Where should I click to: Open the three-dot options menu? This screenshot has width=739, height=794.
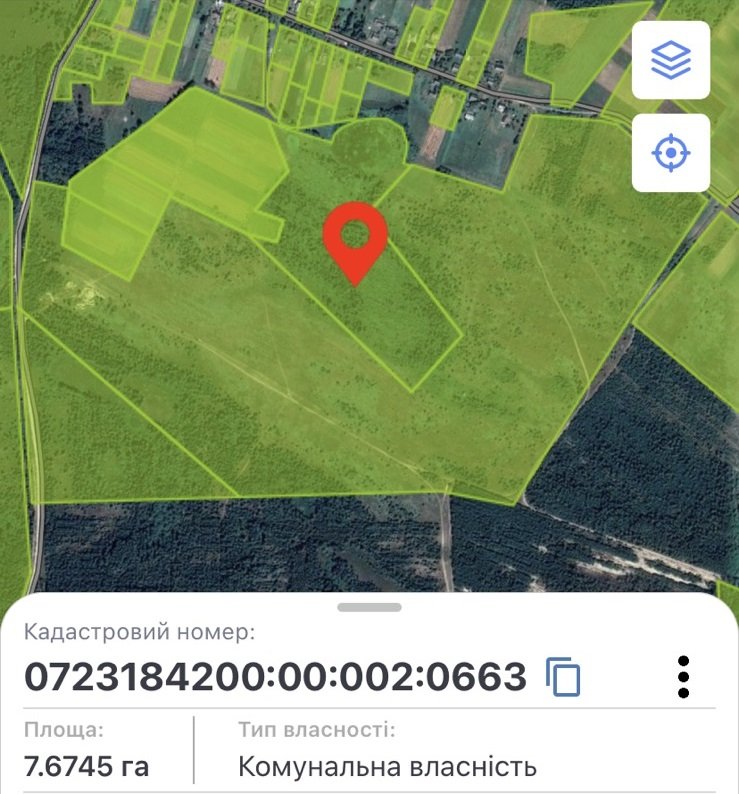coord(683,677)
